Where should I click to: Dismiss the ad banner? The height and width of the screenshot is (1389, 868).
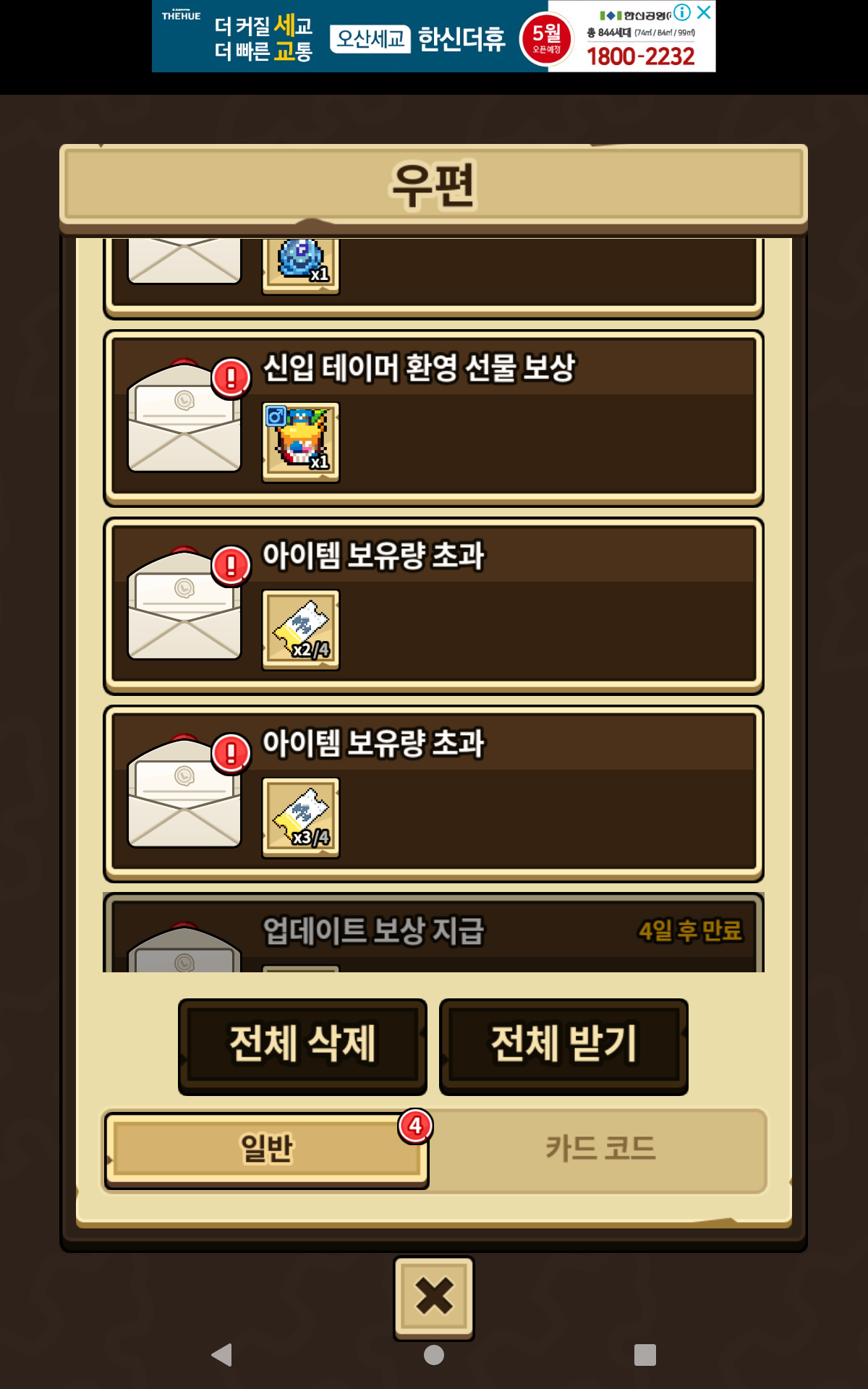[x=704, y=12]
